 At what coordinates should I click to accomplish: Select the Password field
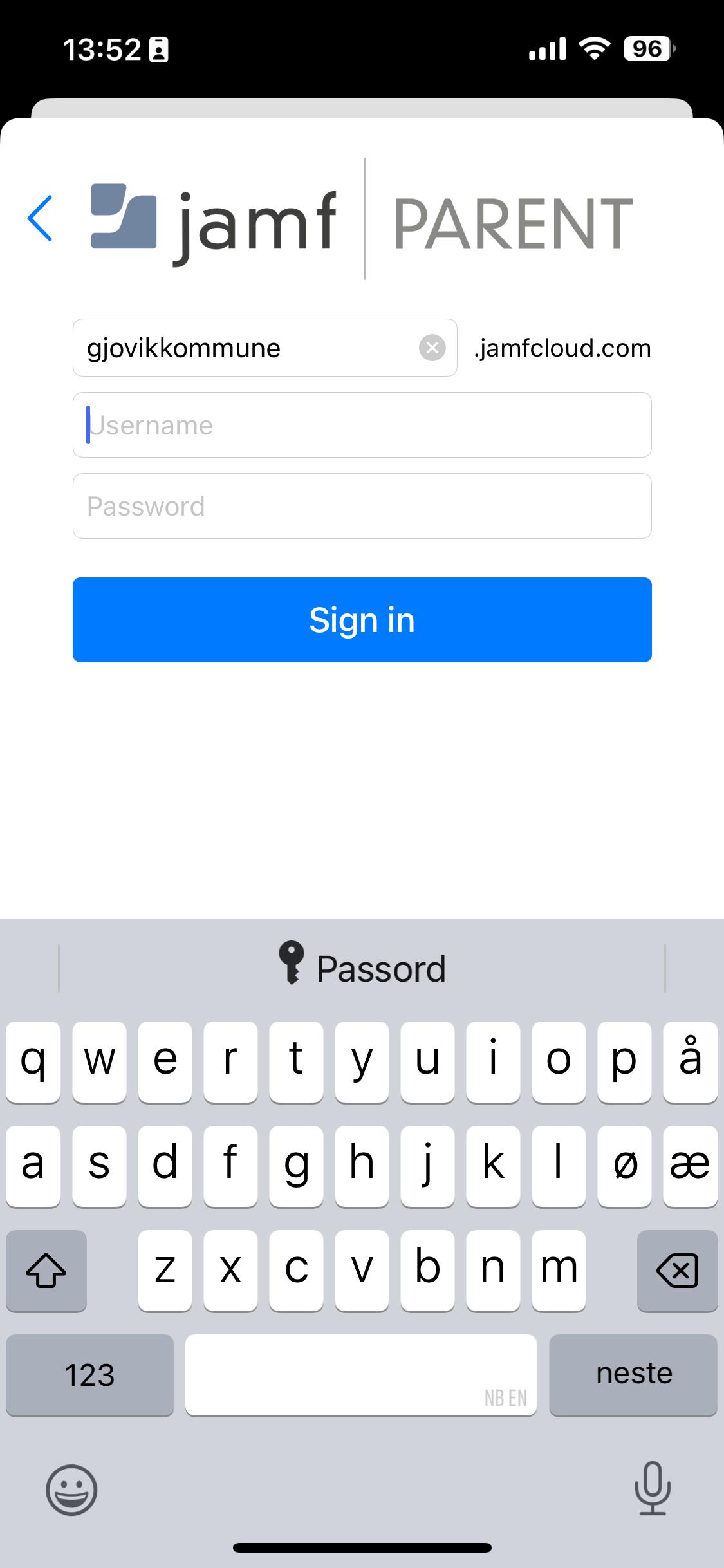362,506
